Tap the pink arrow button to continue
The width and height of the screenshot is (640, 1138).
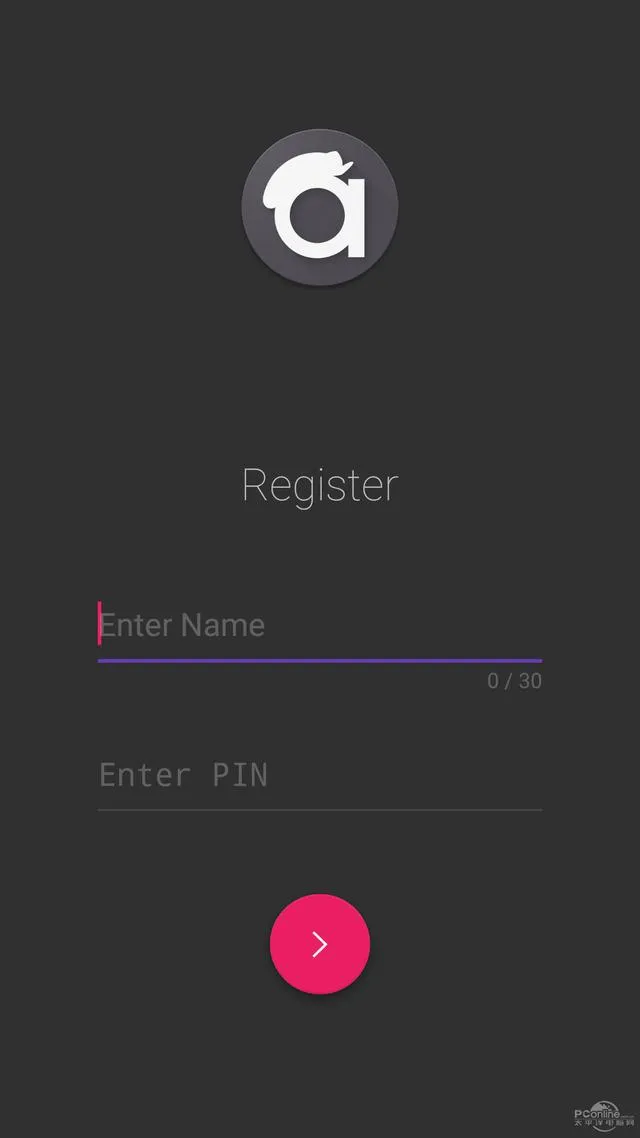point(320,944)
